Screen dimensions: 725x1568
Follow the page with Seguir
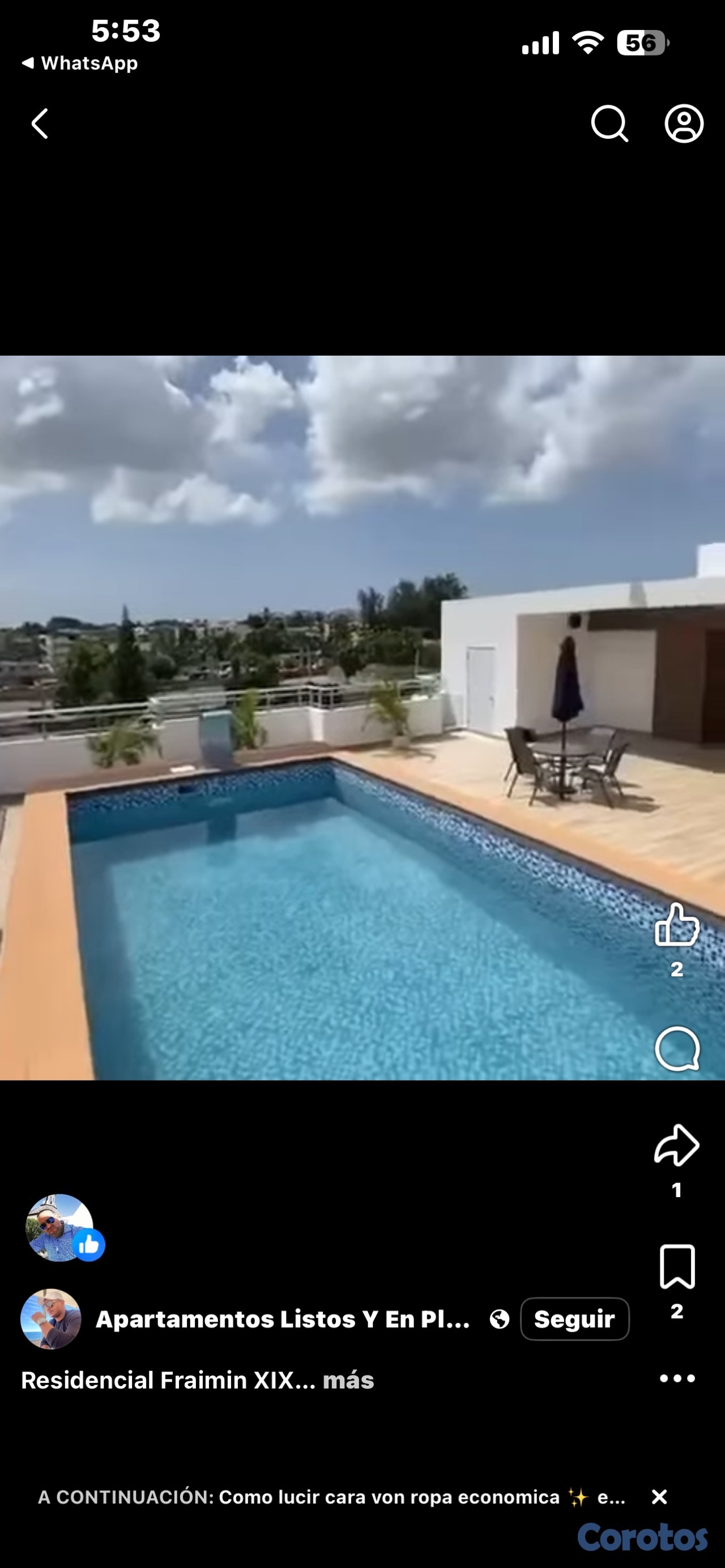coord(574,1319)
